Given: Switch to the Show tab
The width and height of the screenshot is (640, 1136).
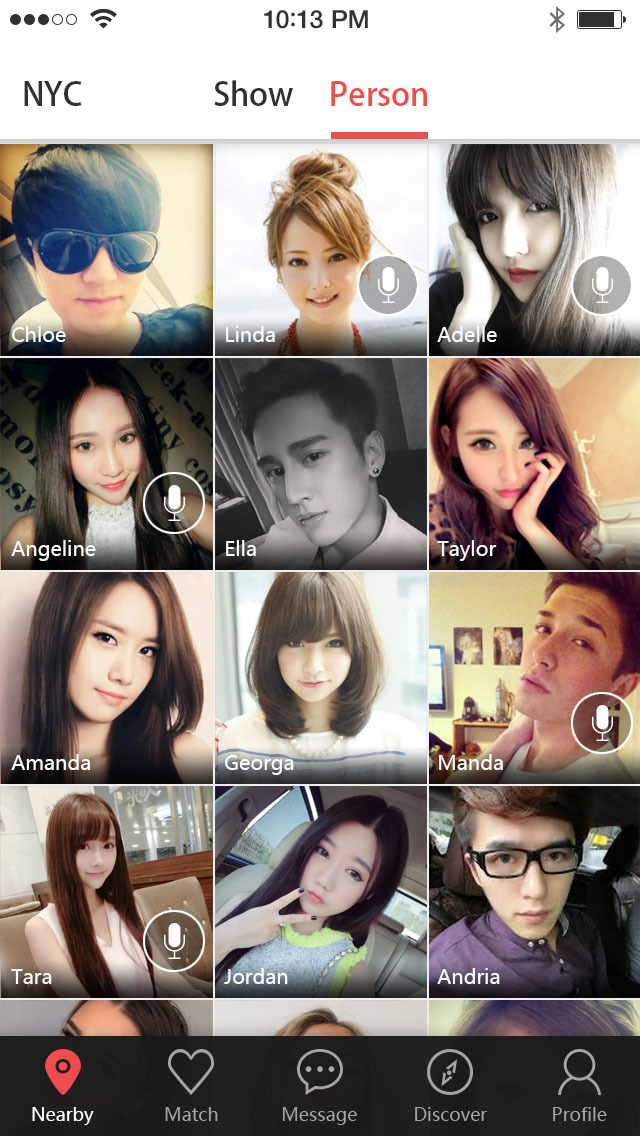Looking at the screenshot, I should point(253,95).
